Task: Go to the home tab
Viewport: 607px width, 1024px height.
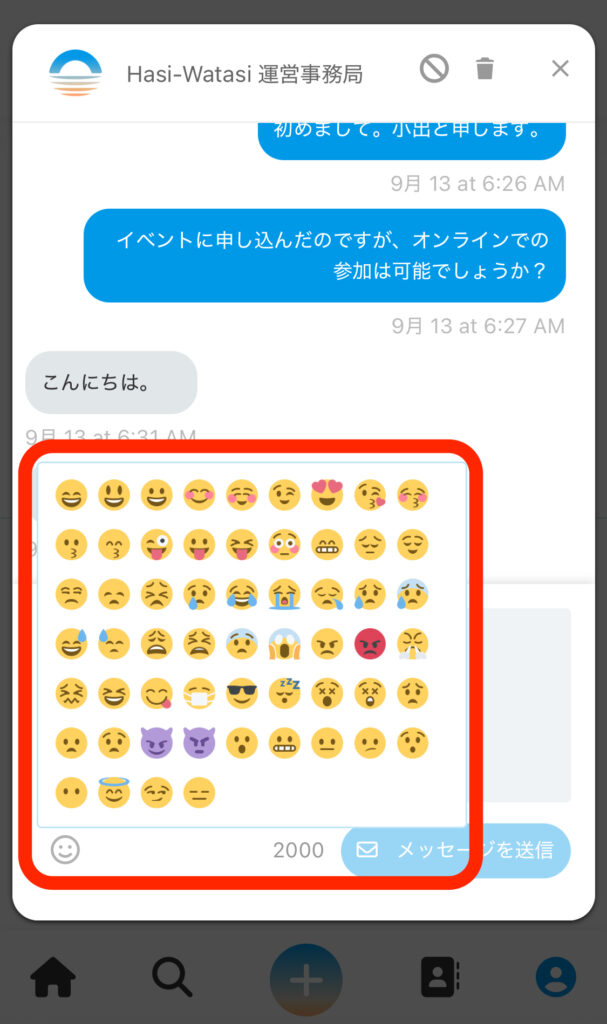Action: click(53, 977)
